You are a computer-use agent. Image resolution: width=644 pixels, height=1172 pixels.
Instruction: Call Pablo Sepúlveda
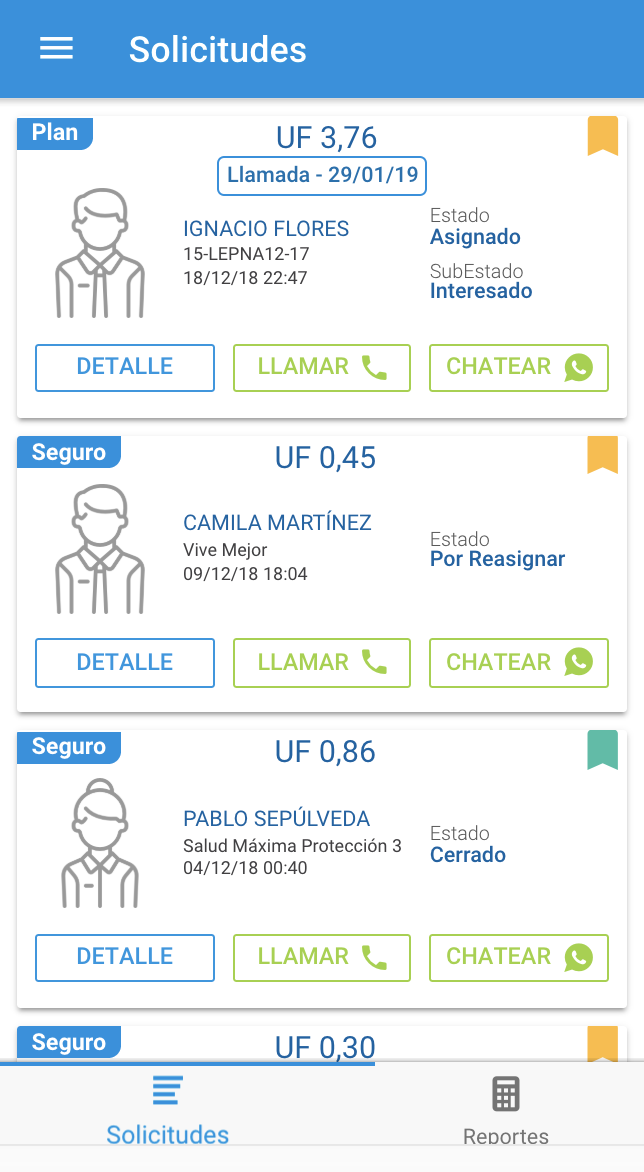click(x=322, y=957)
